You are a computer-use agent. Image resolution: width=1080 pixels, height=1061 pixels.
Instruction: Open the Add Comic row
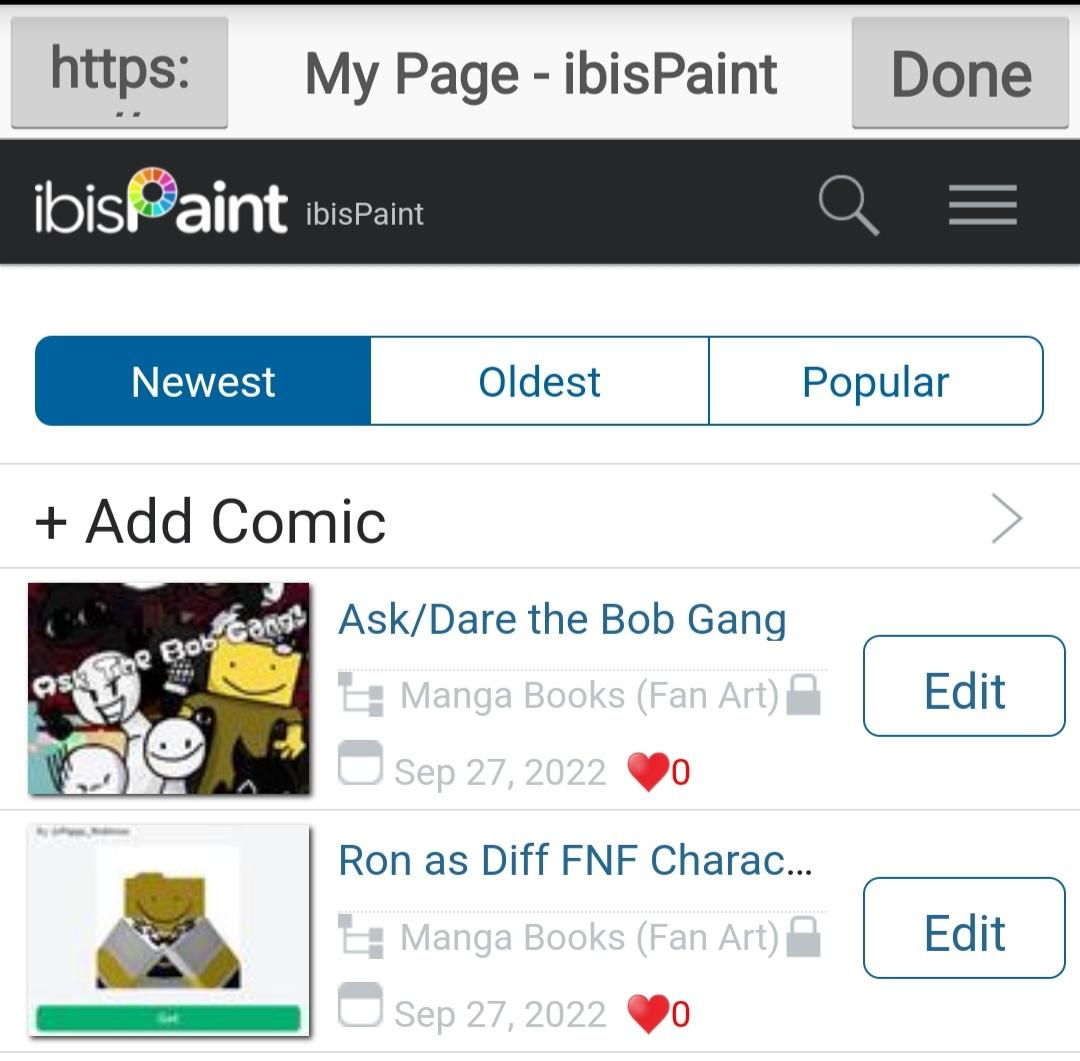click(530, 520)
